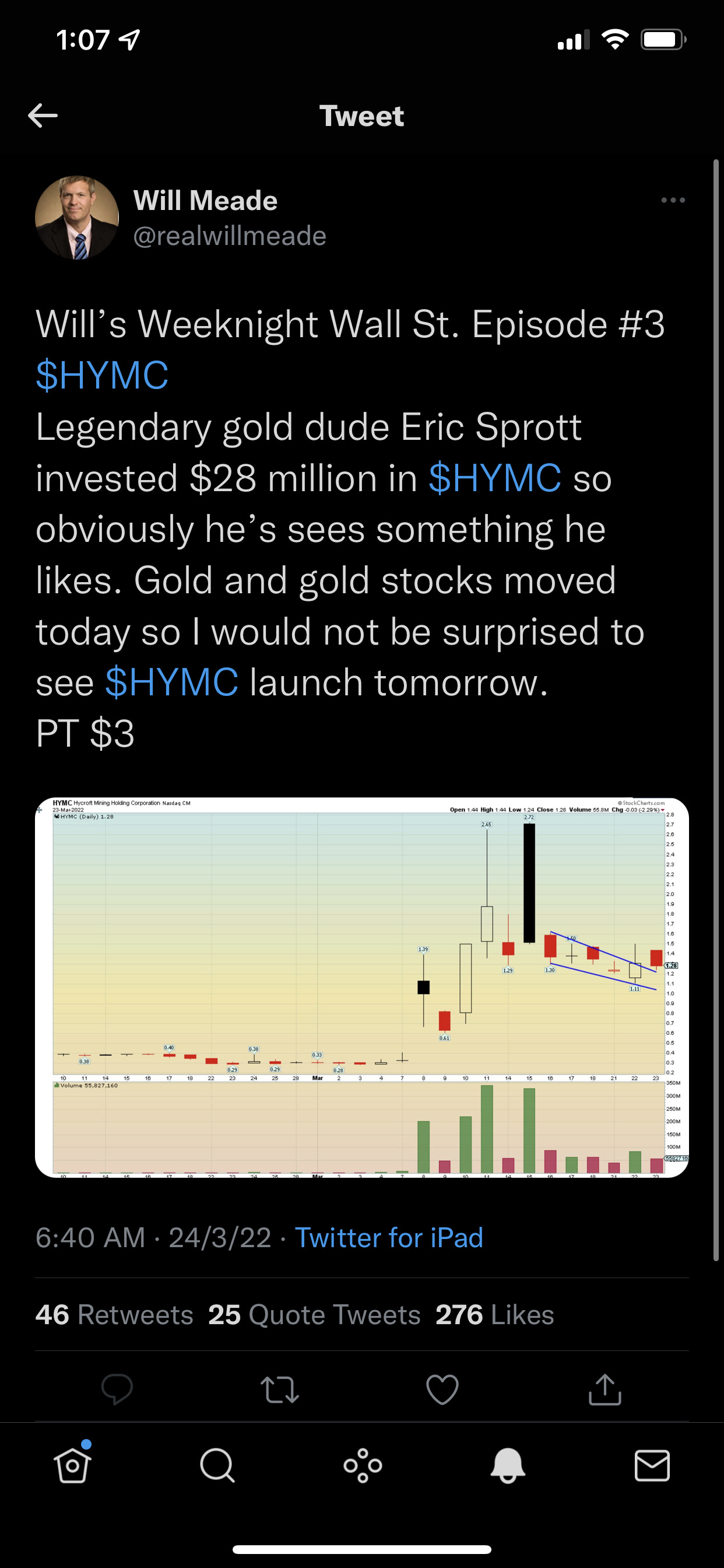Switch to the Spaces tab
The image size is (724, 1568).
pyautogui.click(x=363, y=1465)
